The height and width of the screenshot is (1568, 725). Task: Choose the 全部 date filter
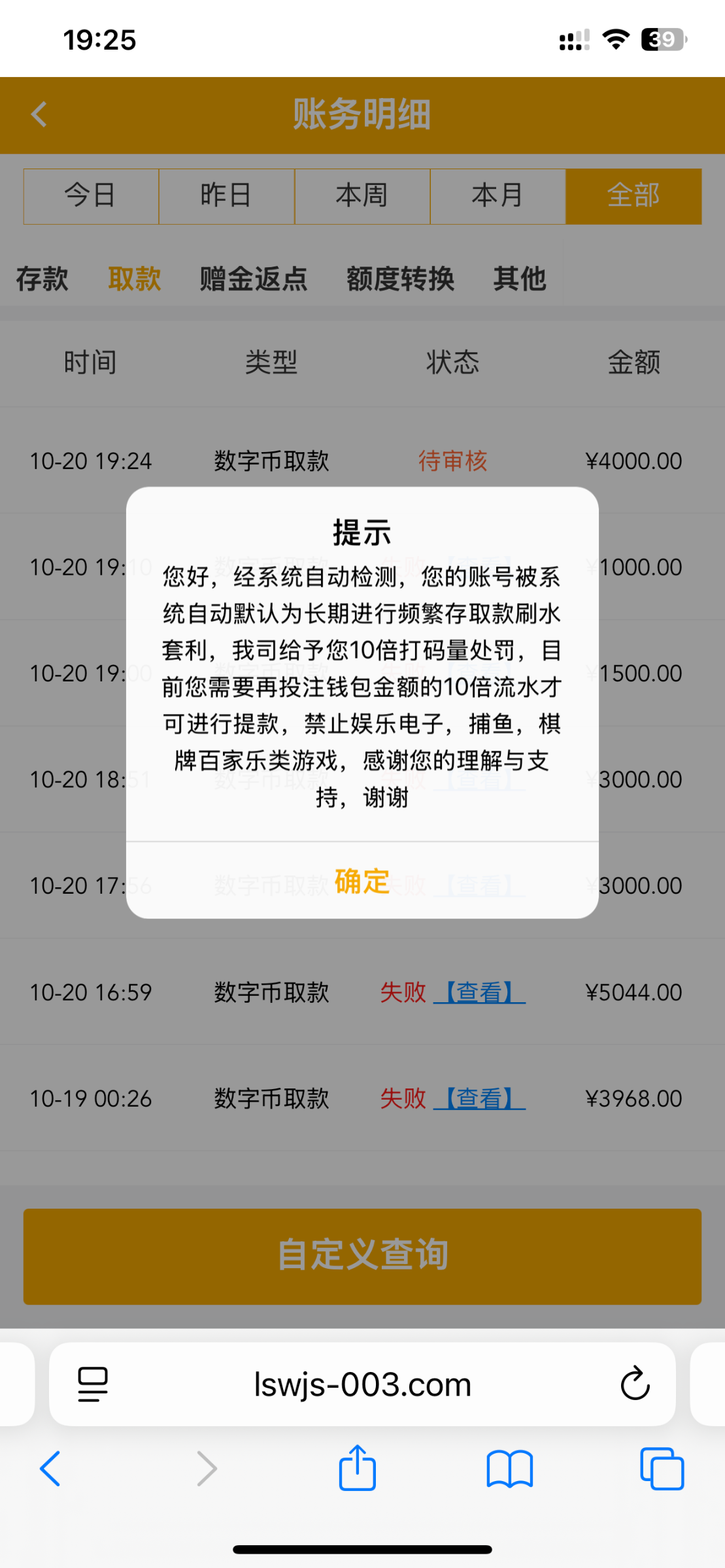click(633, 196)
